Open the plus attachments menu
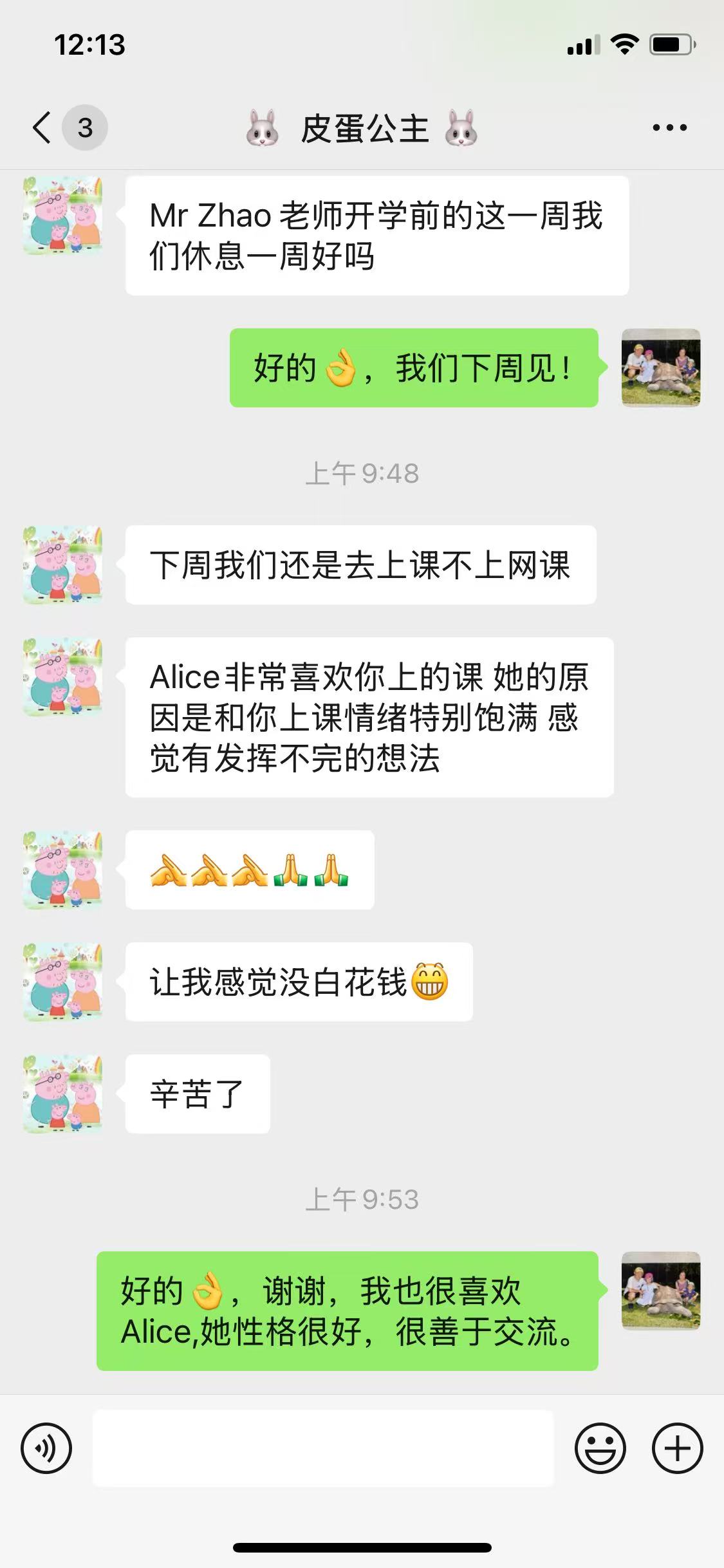This screenshot has height=1568, width=724. pyautogui.click(x=677, y=1448)
